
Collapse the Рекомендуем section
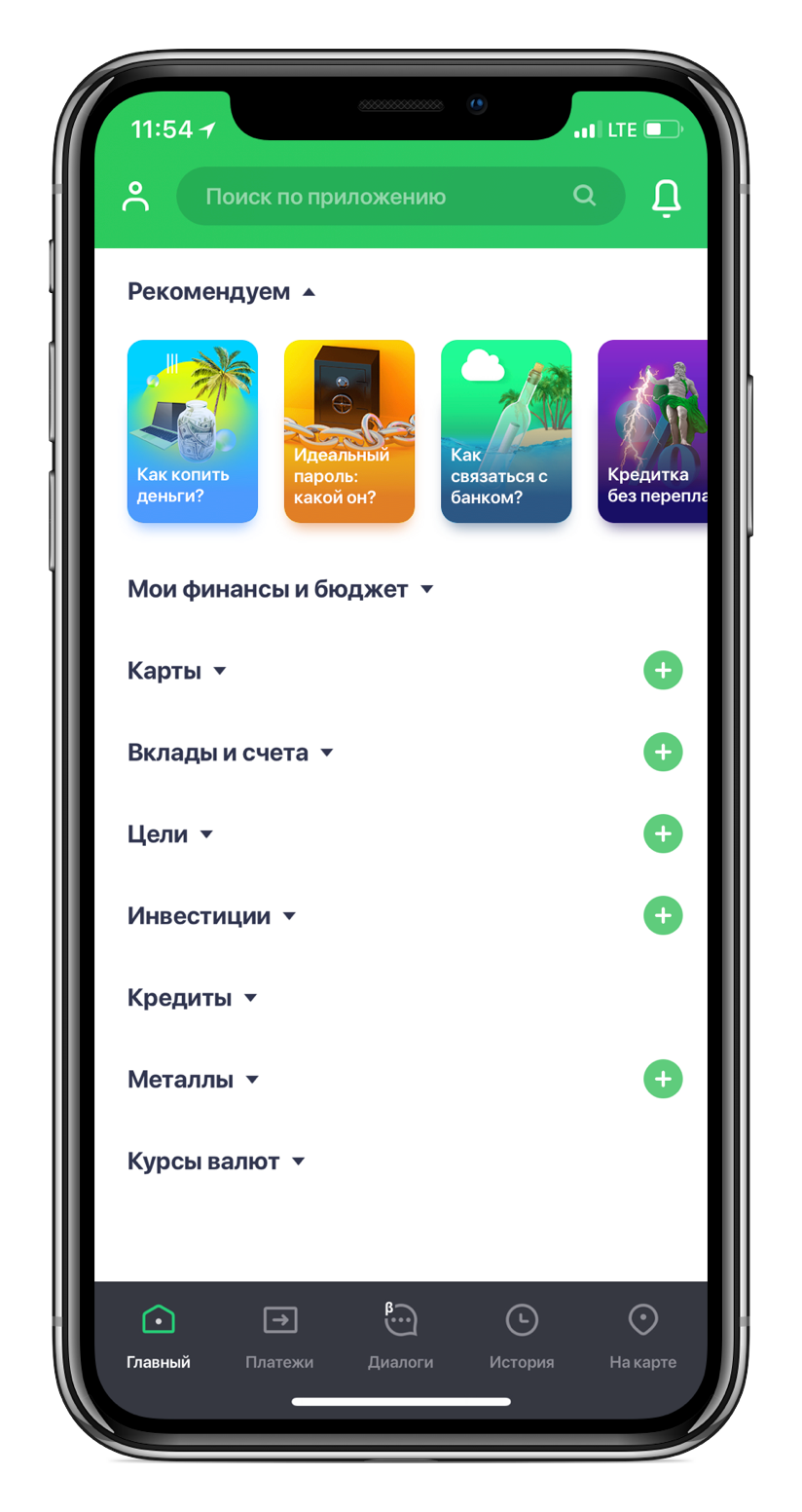[222, 291]
